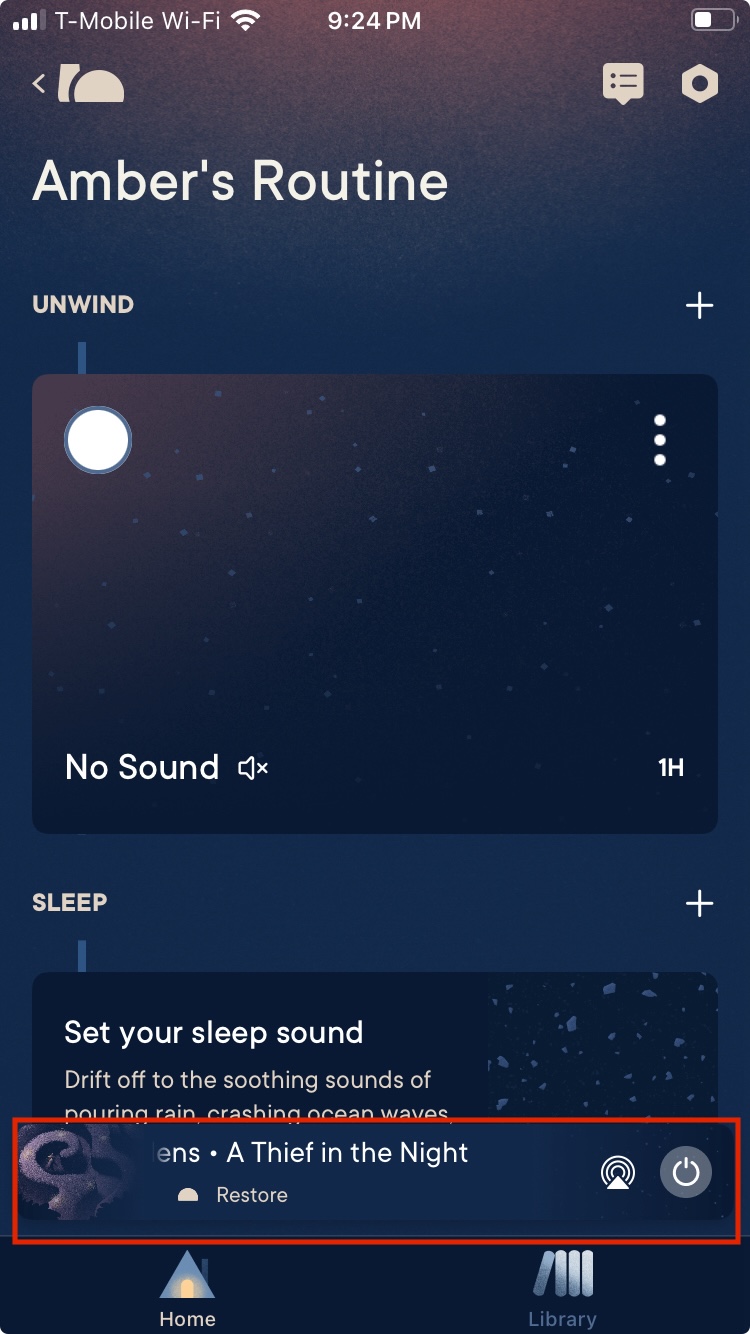Screen dimensions: 750x1334
Task: Add a new Unwind step
Action: (x=699, y=305)
